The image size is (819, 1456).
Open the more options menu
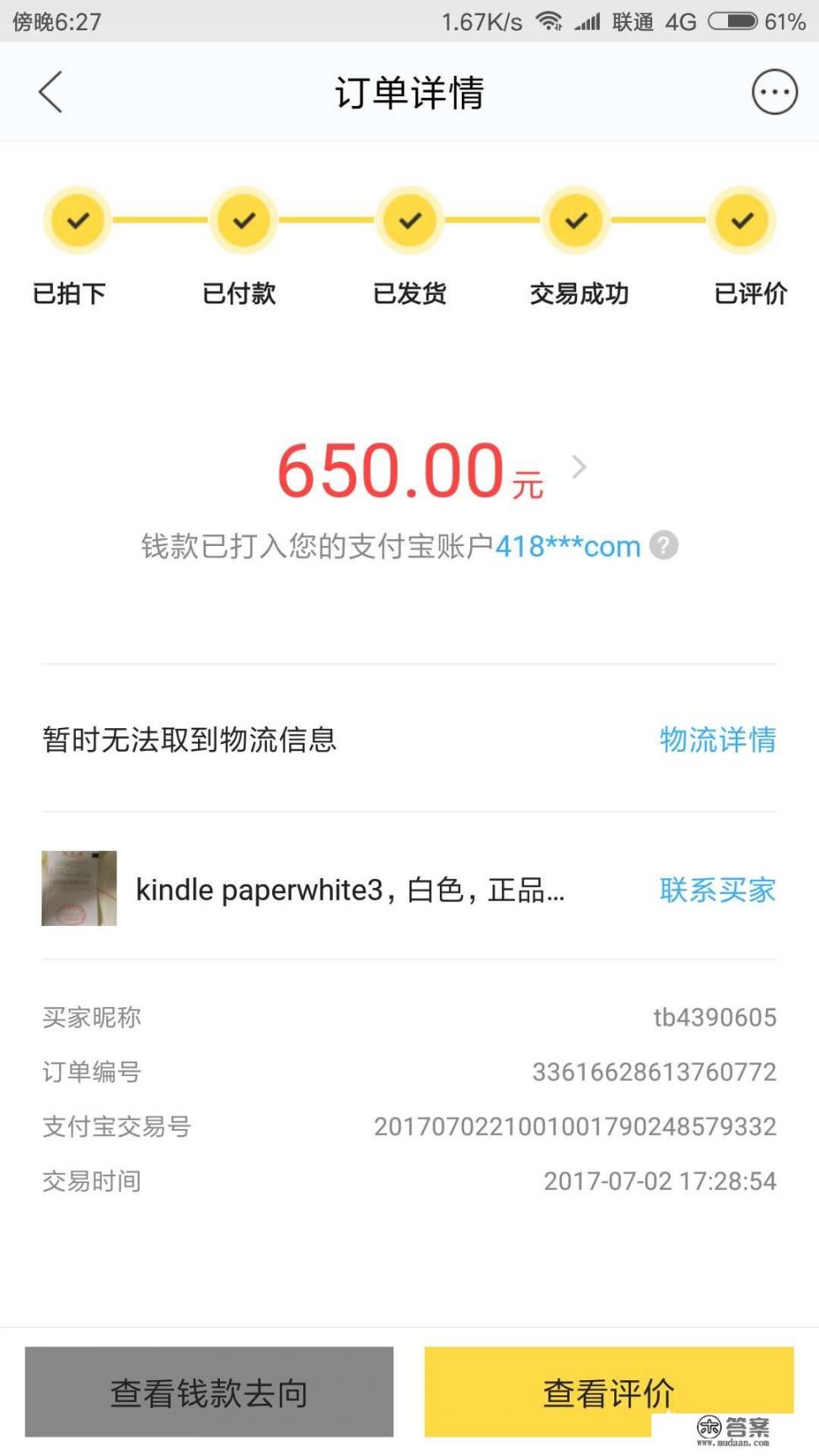773,92
